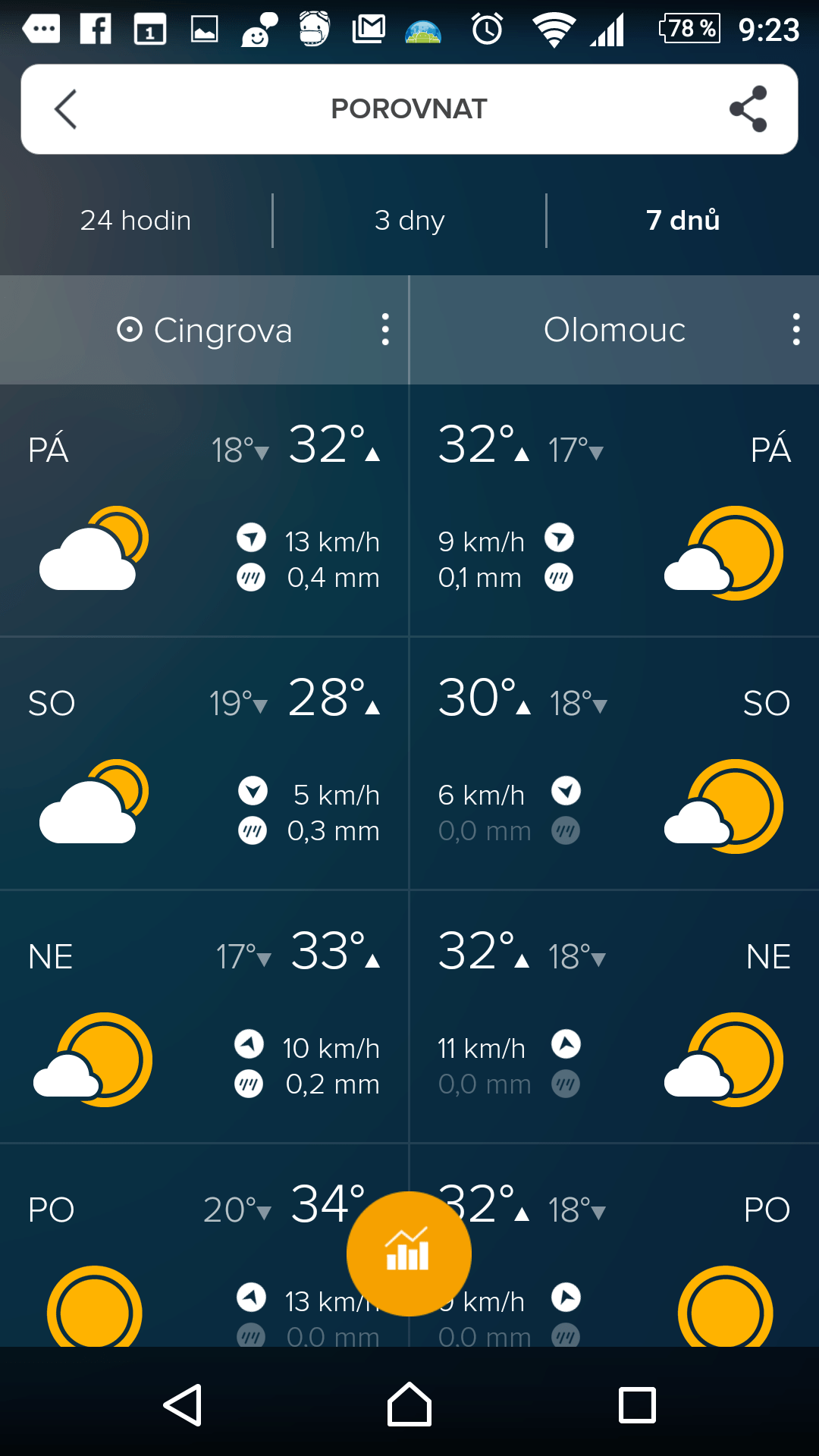
Task: Open the options menu for Olomouc
Action: pyautogui.click(x=795, y=330)
